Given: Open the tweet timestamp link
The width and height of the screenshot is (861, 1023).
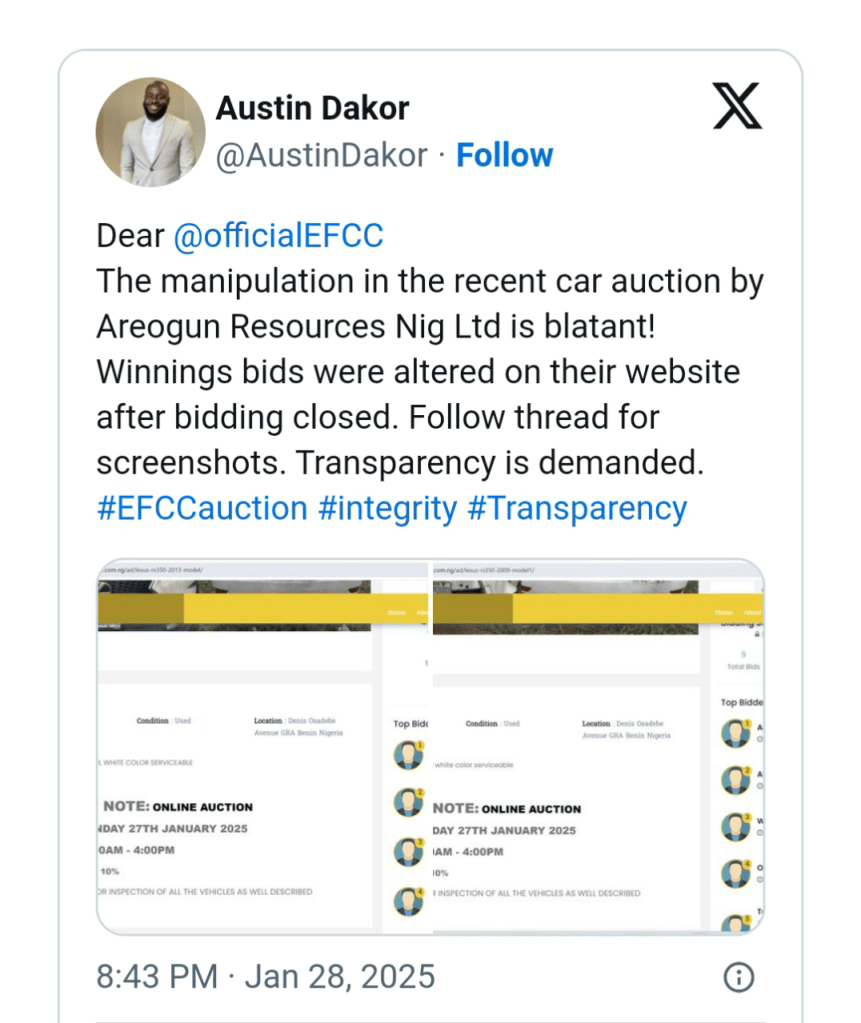Looking at the screenshot, I should pyautogui.click(x=265, y=976).
